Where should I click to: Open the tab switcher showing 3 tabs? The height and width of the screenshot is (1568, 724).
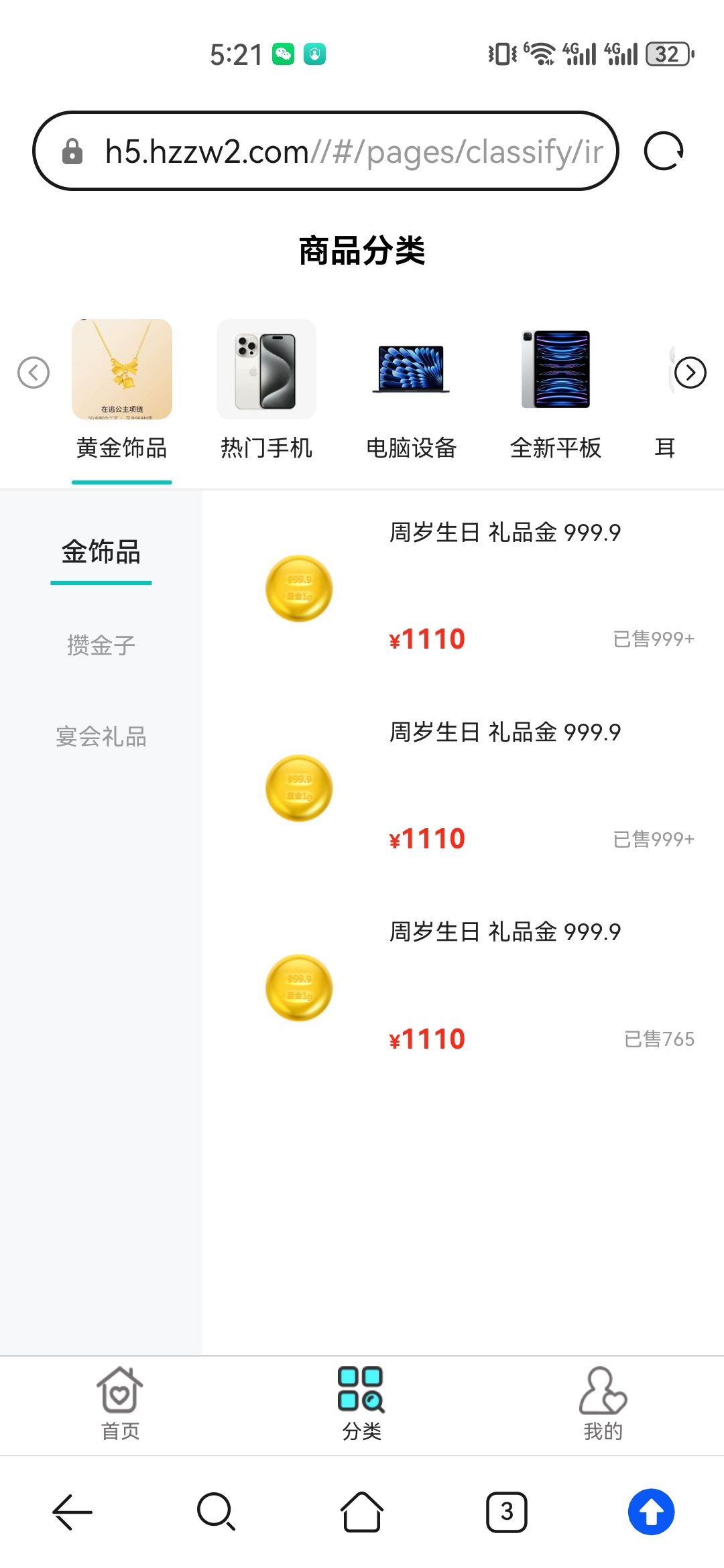tap(507, 1512)
